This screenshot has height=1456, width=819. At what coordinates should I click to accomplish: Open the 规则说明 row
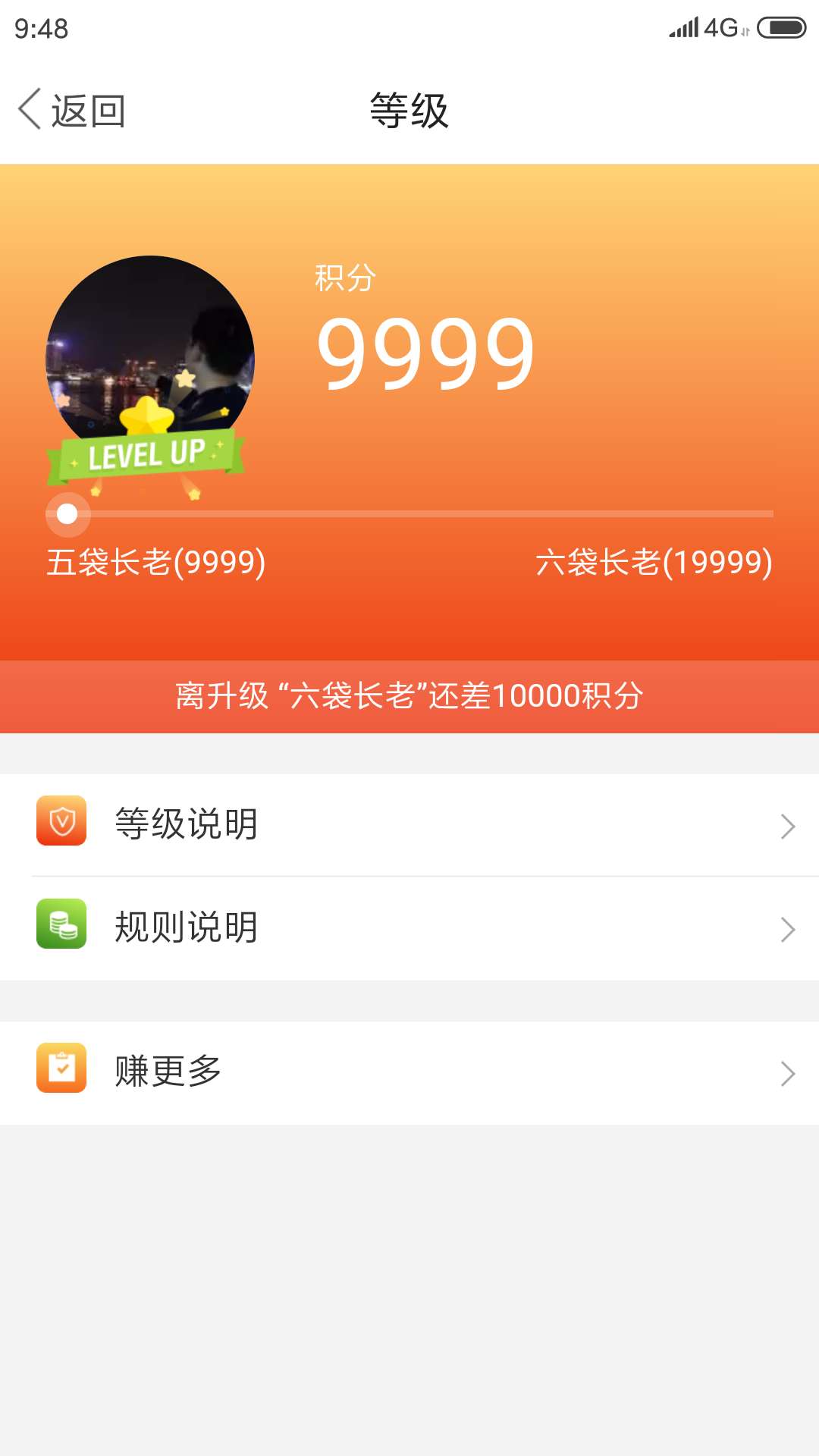click(x=409, y=928)
